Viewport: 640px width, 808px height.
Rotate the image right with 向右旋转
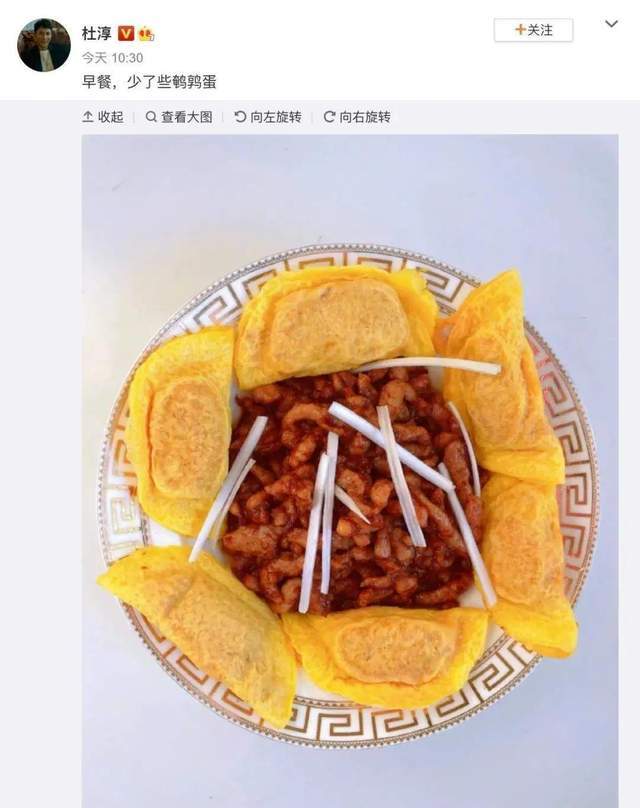357,117
